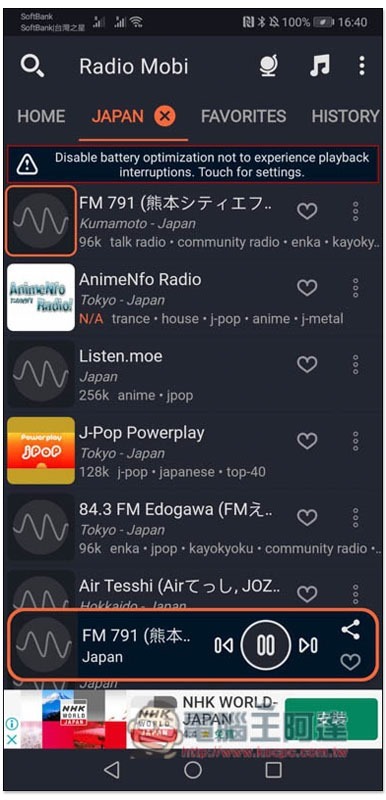Close the JAPAN tab

(165, 116)
